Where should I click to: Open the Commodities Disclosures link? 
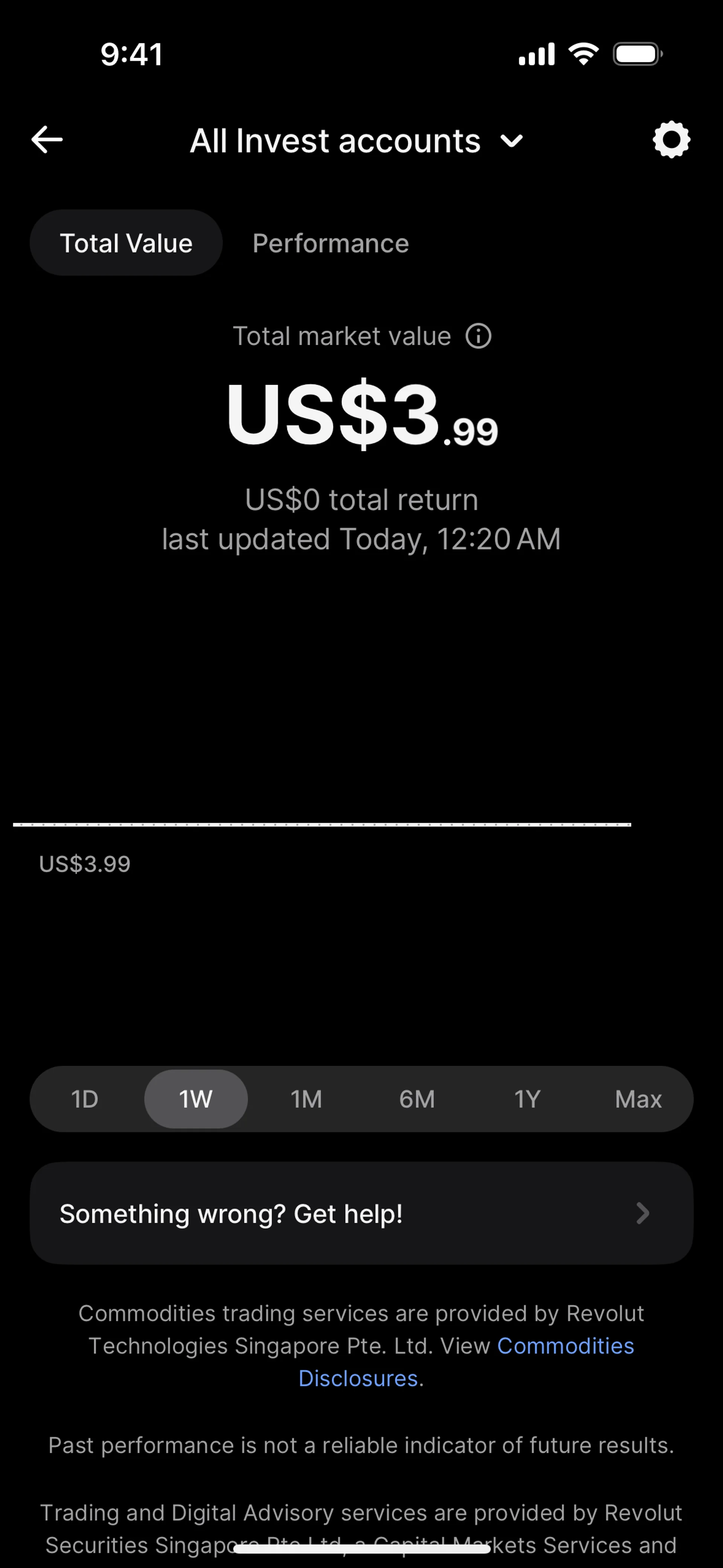click(x=565, y=1346)
